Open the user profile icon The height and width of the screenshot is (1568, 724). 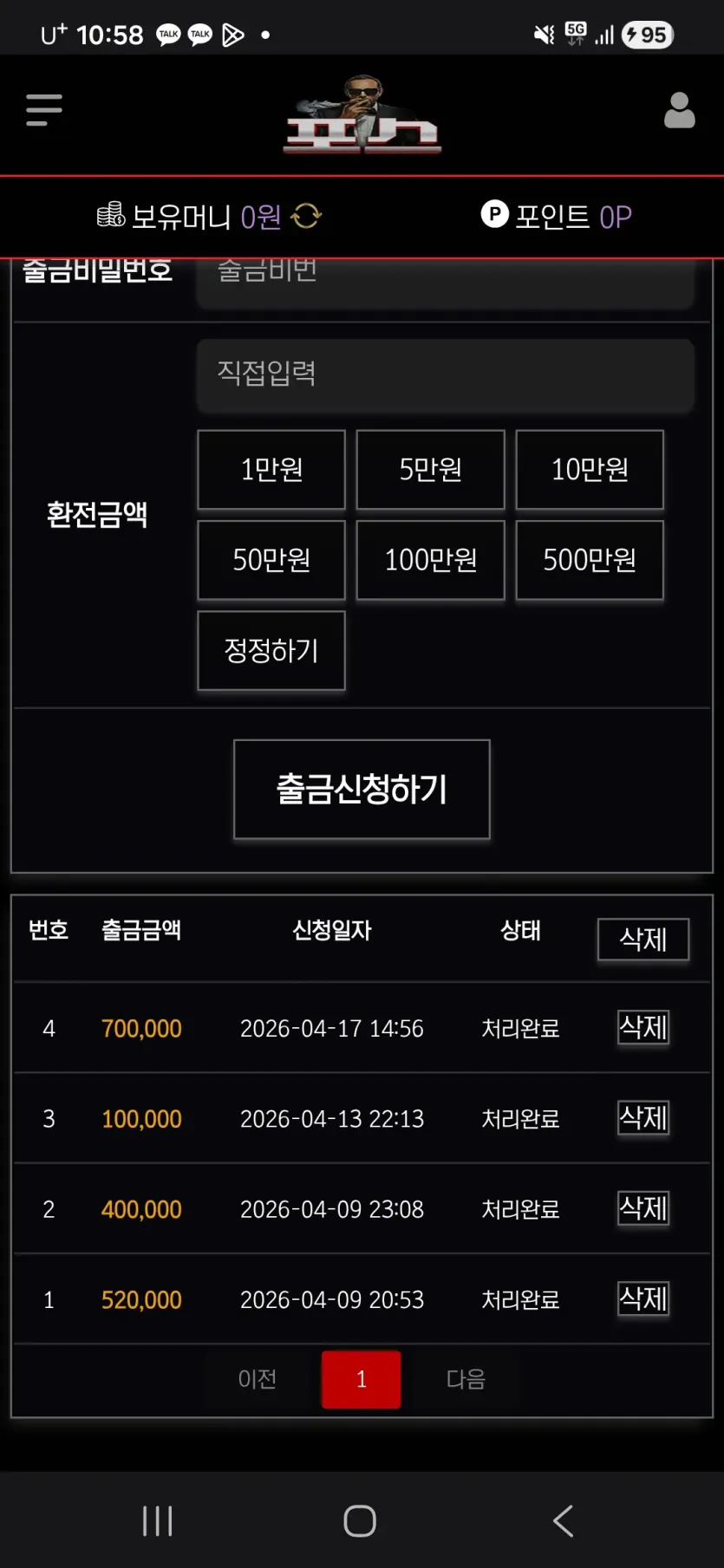679,110
